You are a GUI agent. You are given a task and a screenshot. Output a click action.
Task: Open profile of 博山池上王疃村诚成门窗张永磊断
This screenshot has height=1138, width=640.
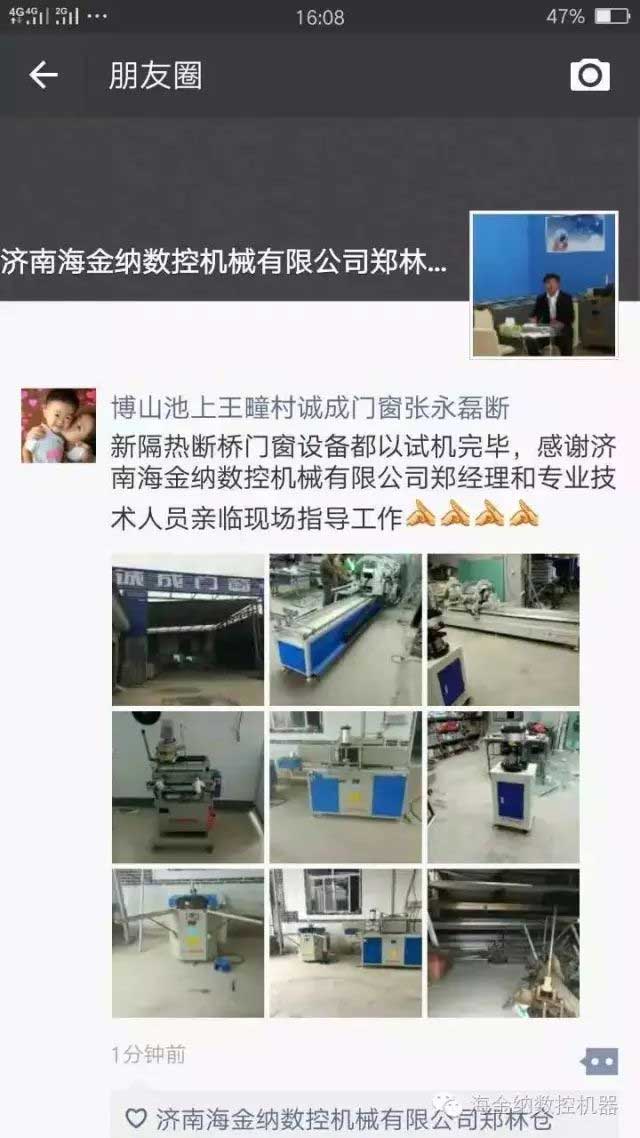310,409
